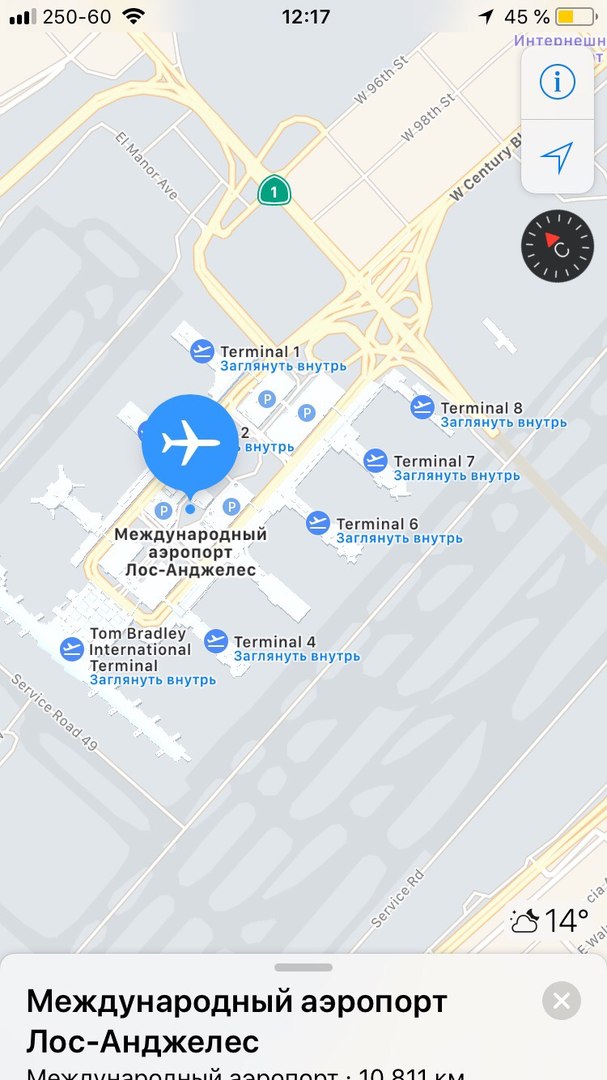Open the weather indicator showing 14°

[x=549, y=921]
